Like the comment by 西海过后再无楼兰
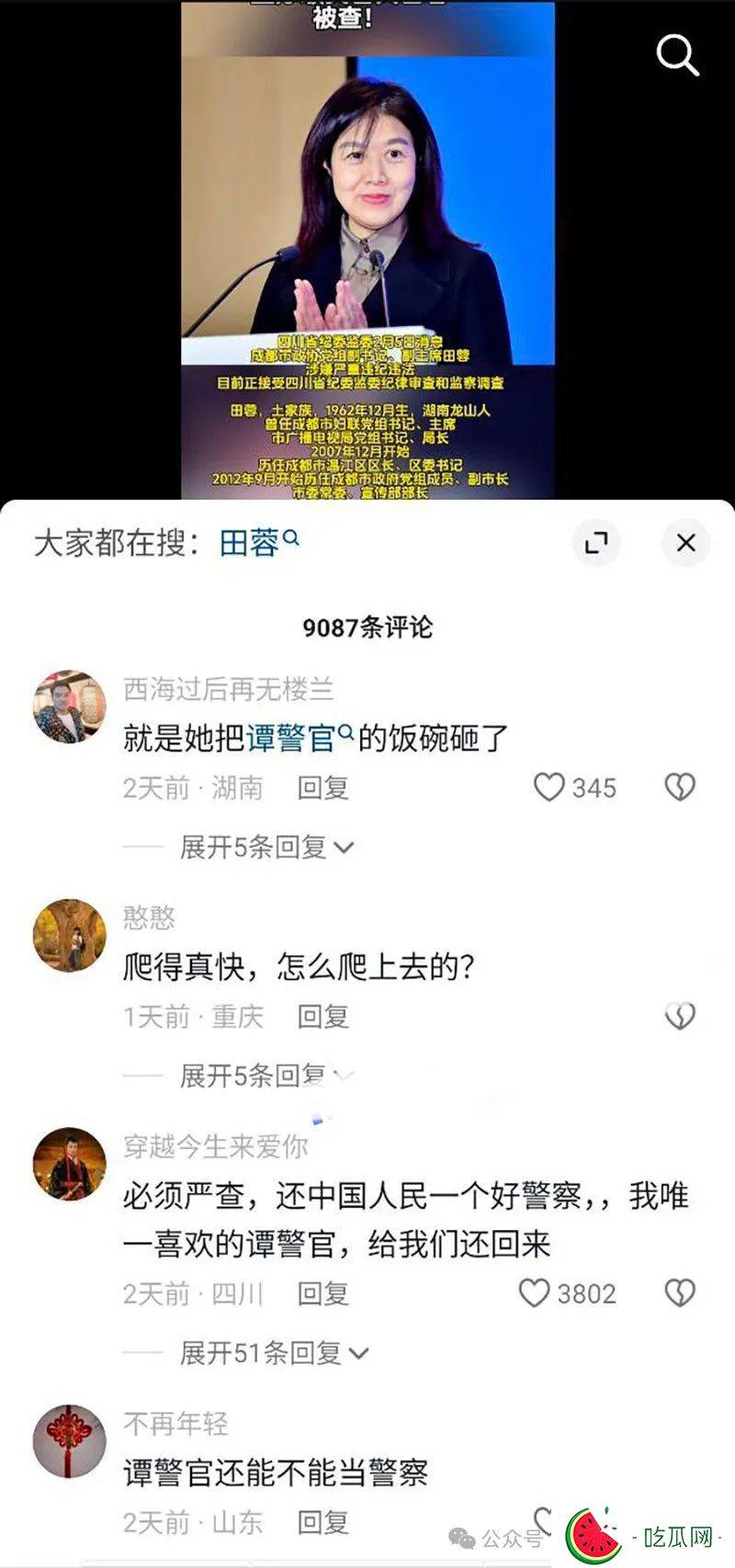735x1568 pixels. 575,787
